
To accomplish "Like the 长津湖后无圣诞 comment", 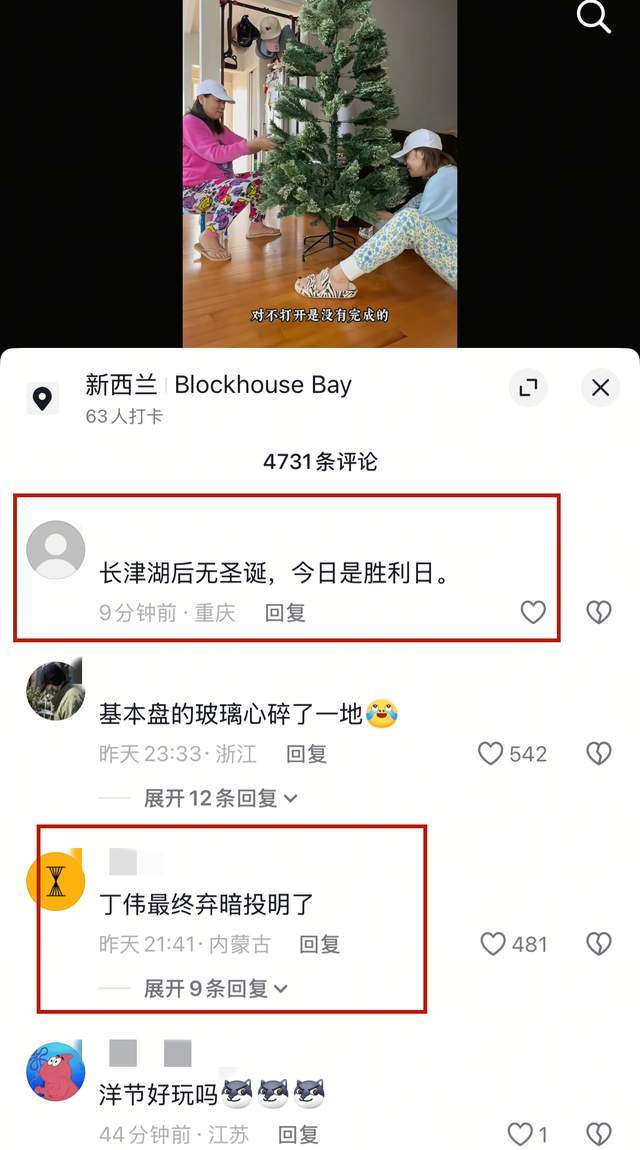I will coord(533,612).
